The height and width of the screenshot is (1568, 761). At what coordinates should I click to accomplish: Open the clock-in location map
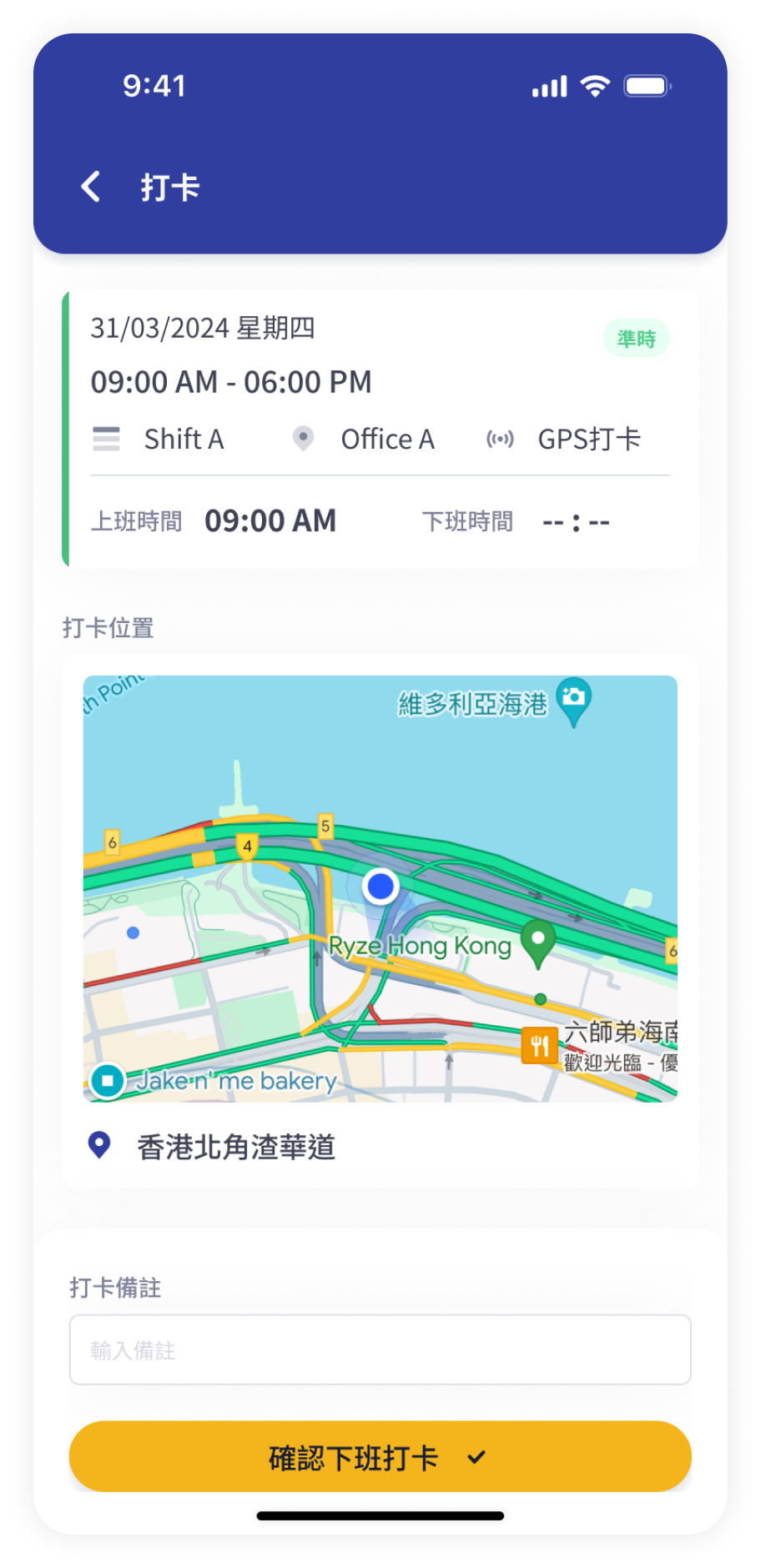380,888
